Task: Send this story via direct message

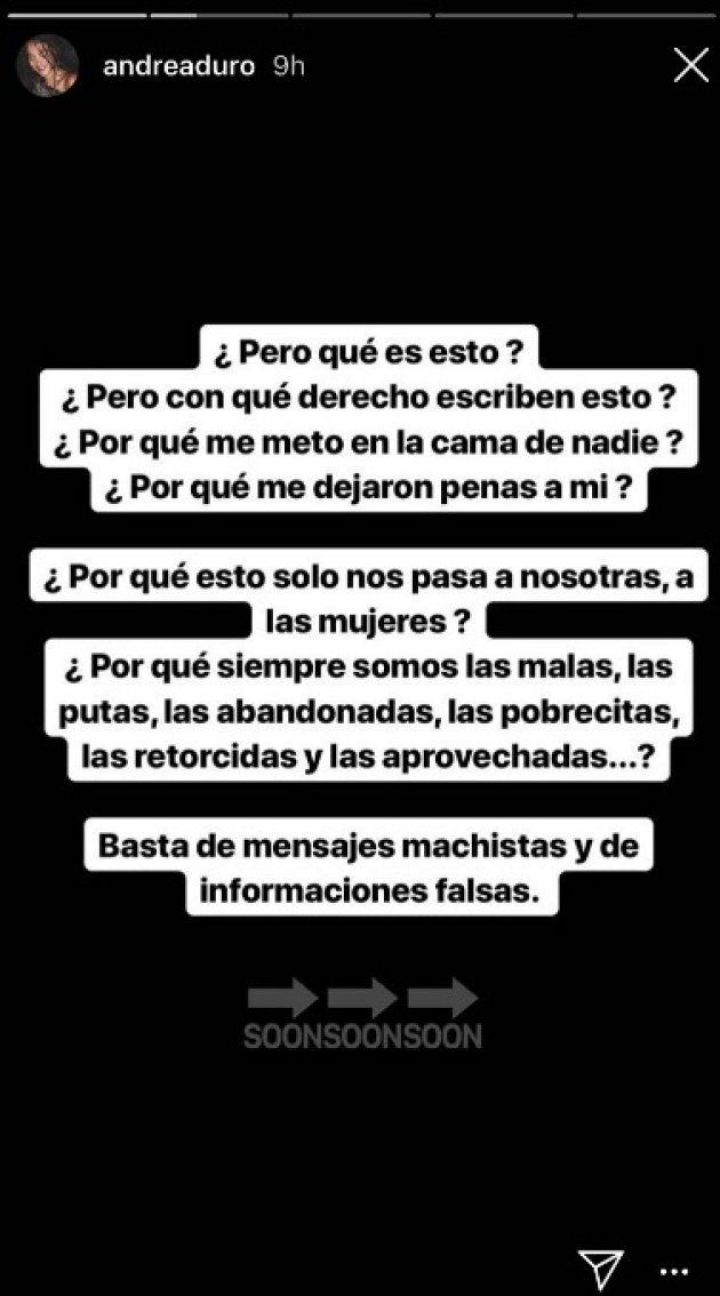Action: click(x=603, y=1240)
